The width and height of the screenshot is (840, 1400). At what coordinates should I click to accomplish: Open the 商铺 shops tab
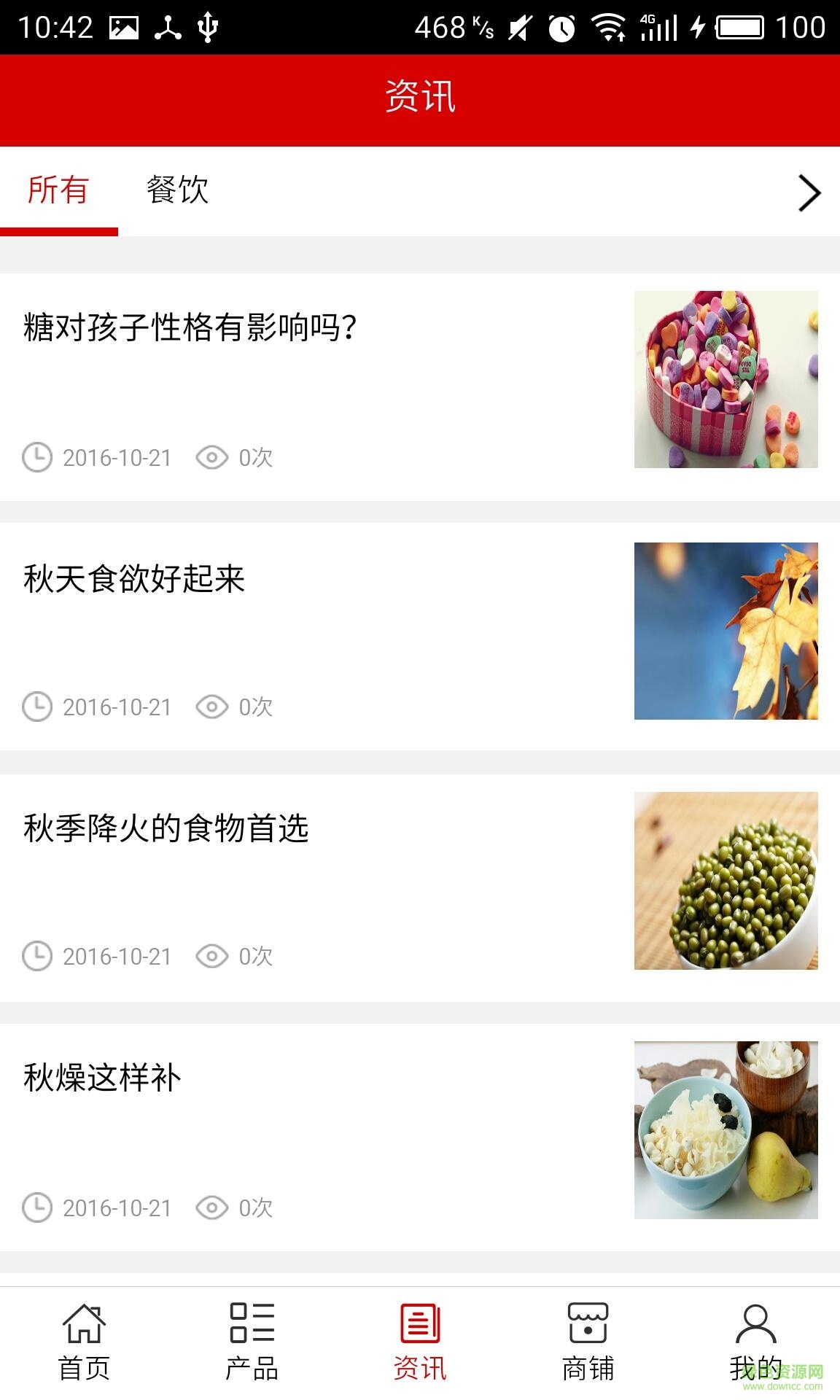tap(588, 1342)
